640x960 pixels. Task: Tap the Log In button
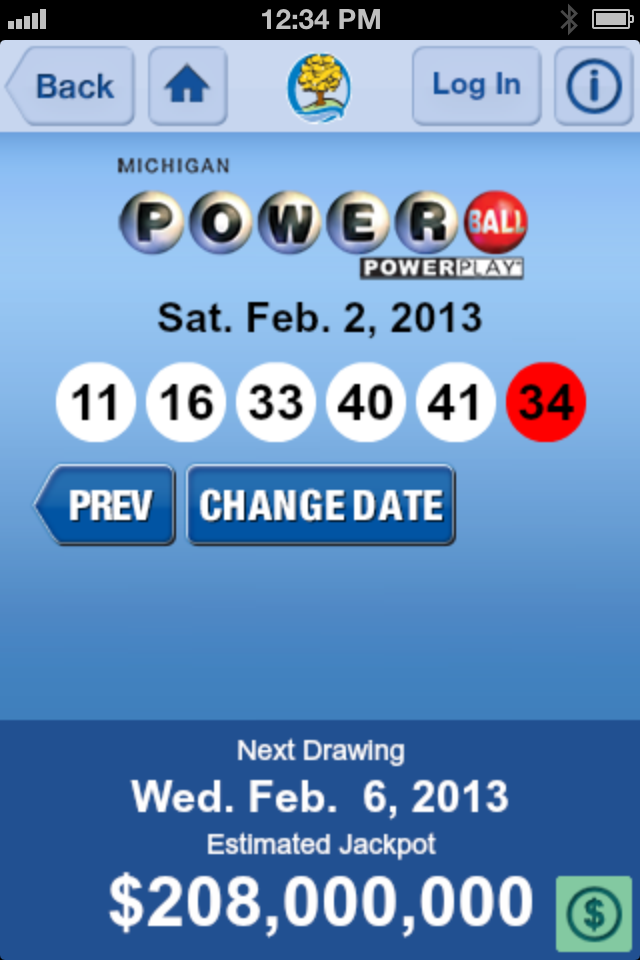[x=476, y=86]
